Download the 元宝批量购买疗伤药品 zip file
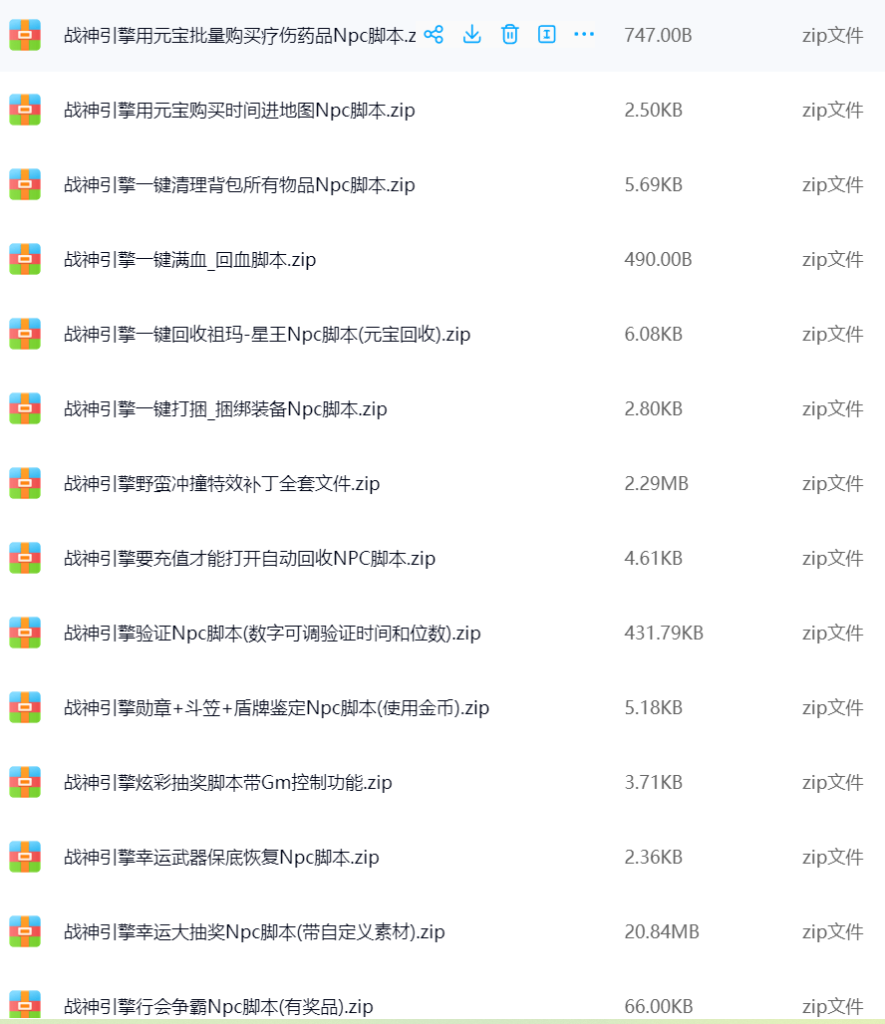Image resolution: width=885 pixels, height=1024 pixels. coord(472,35)
